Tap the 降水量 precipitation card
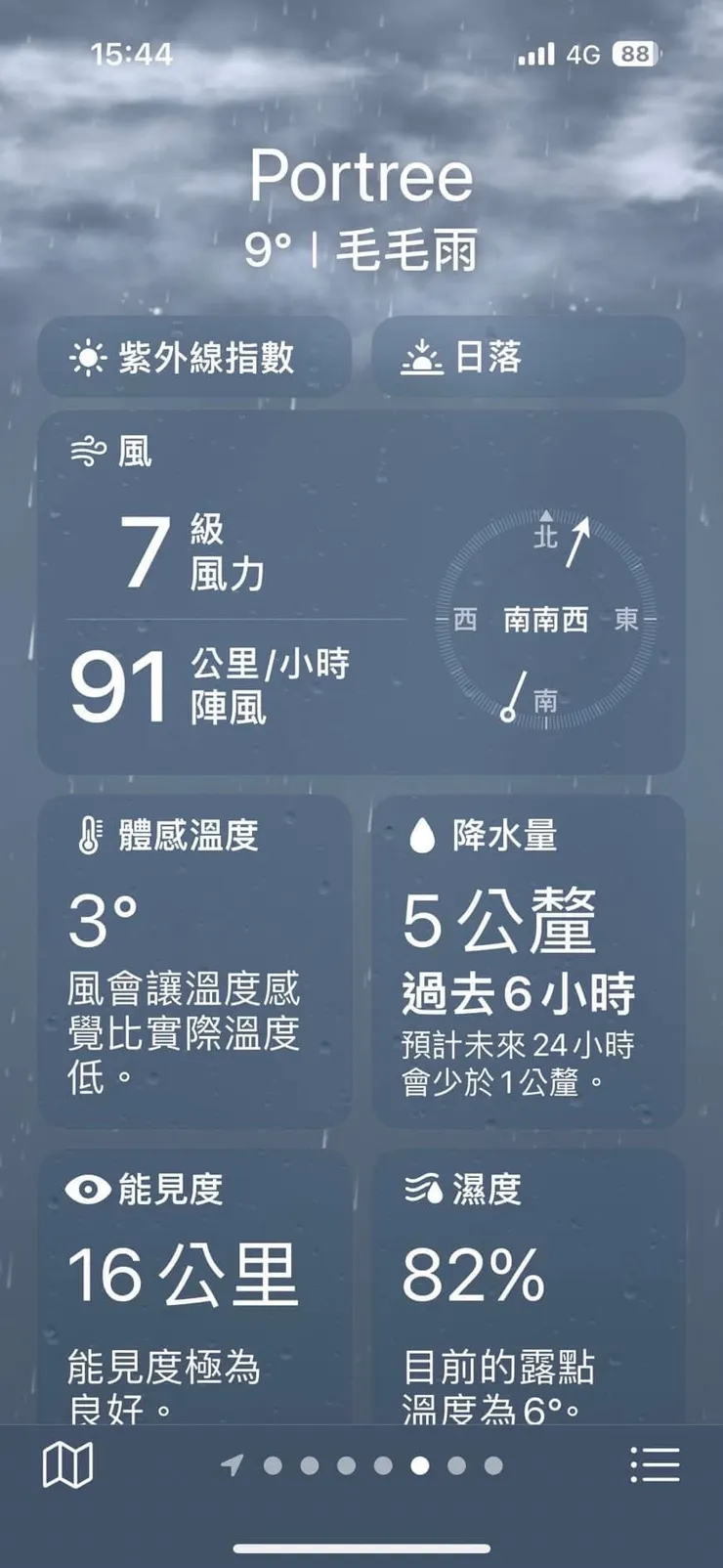 [528, 963]
